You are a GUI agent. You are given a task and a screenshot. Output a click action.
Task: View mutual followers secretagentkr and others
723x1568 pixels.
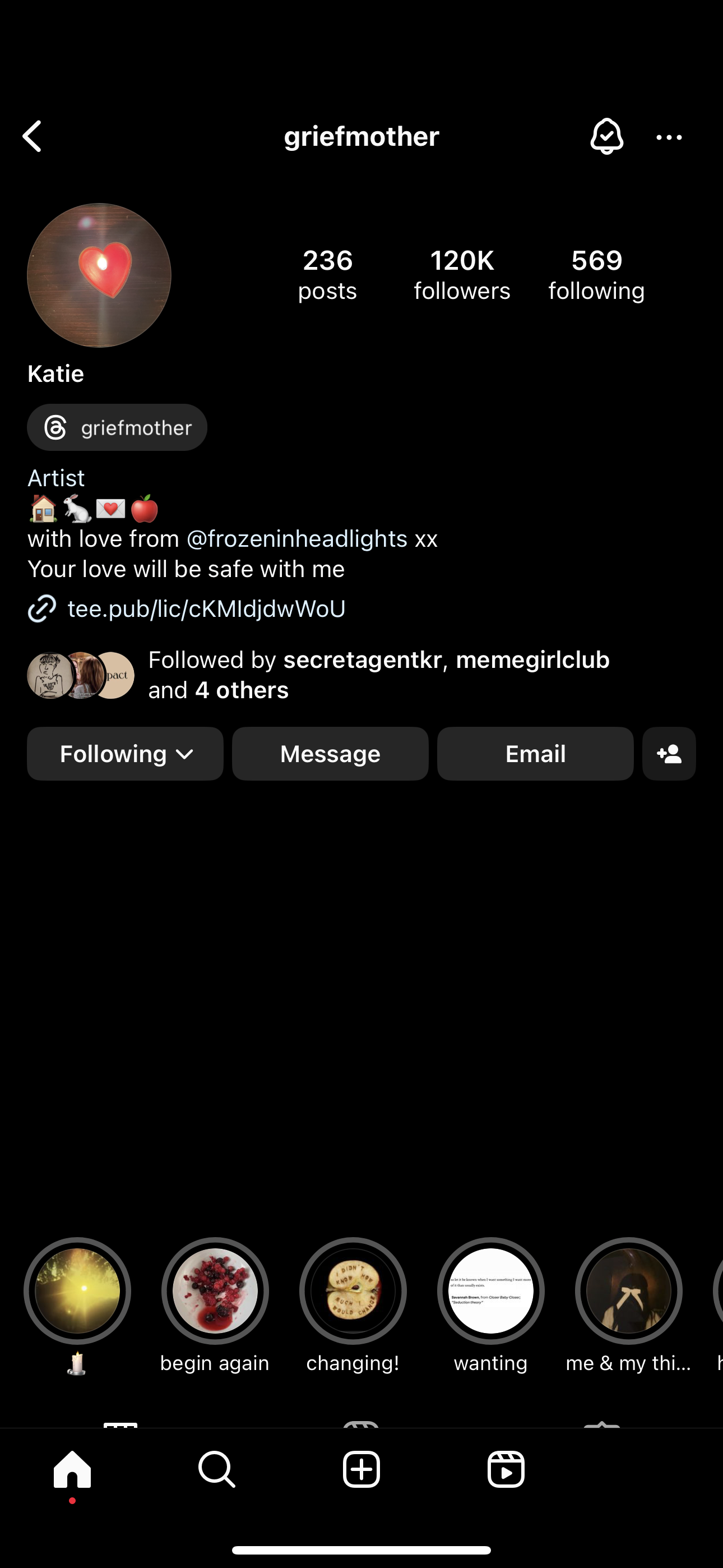coord(377,675)
